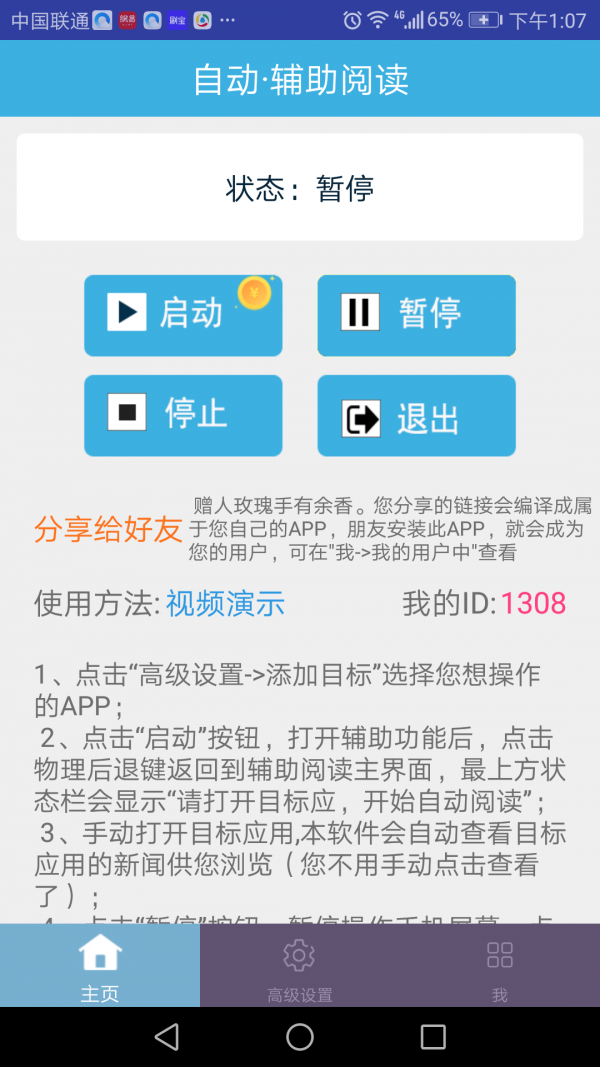This screenshot has width=600, height=1067.
Task: Open the 分享给好友 share link
Action: click(x=108, y=529)
